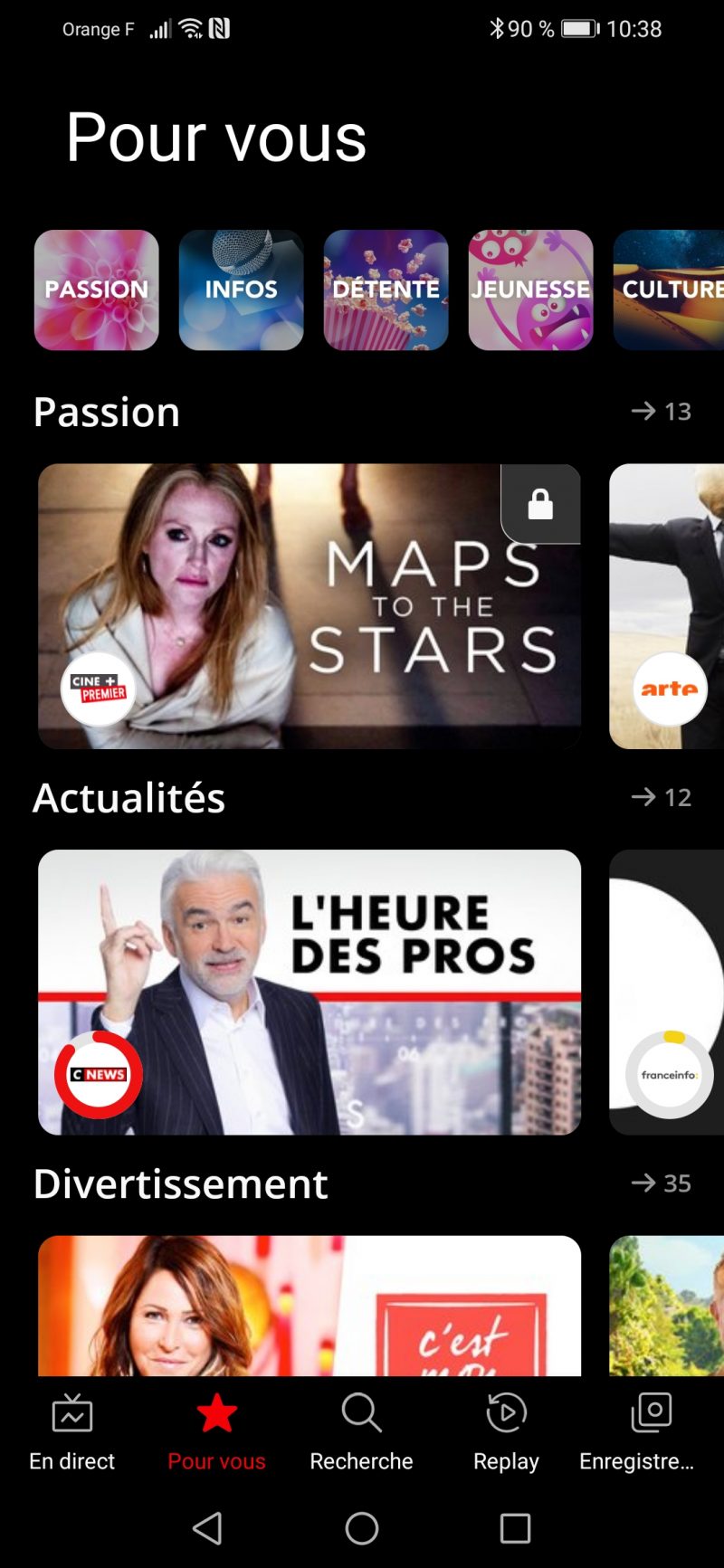Open the C'est mon choix show card
This screenshot has height=1568, width=724.
point(310,1306)
